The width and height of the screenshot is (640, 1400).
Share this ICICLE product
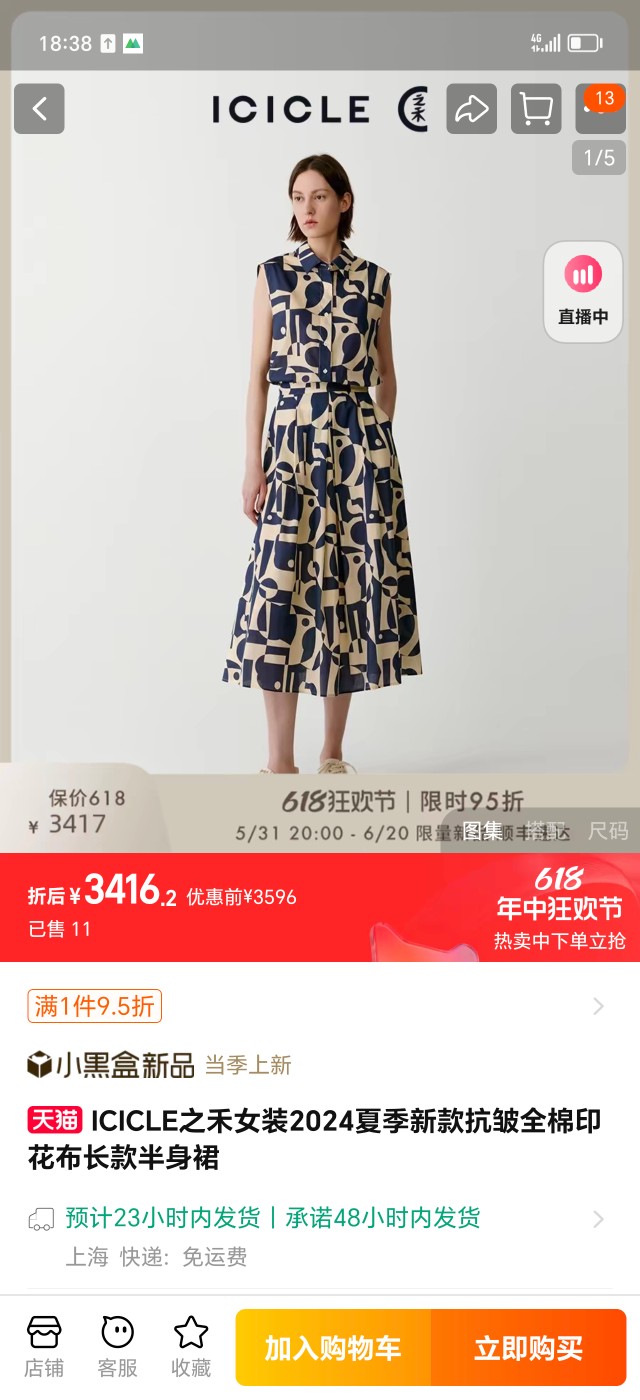click(471, 109)
